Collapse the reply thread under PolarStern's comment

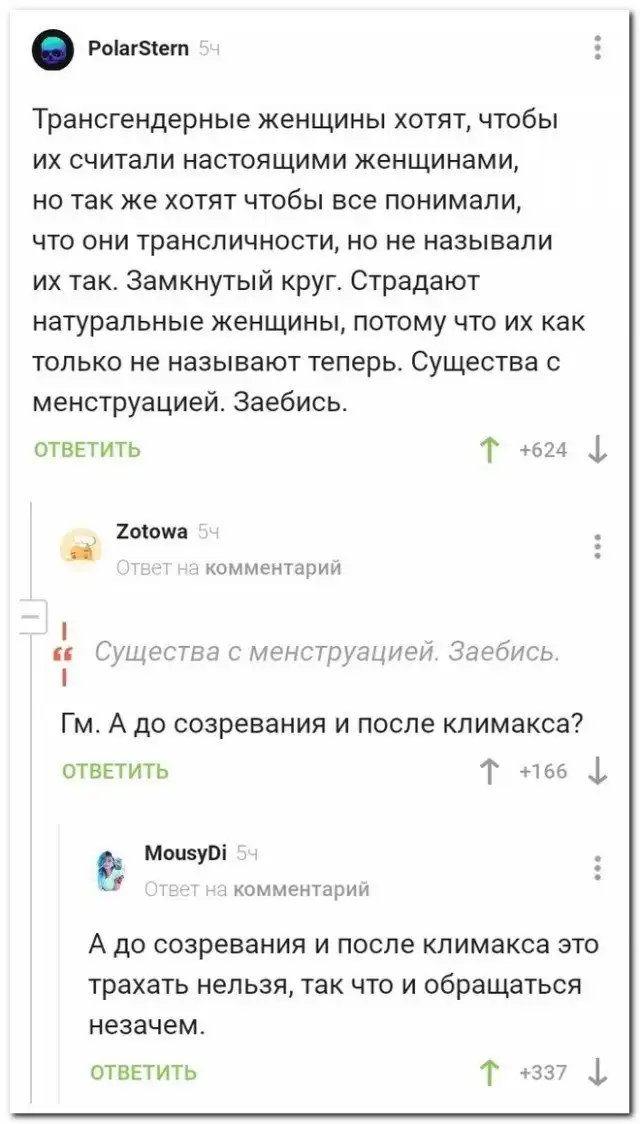[x=30, y=616]
